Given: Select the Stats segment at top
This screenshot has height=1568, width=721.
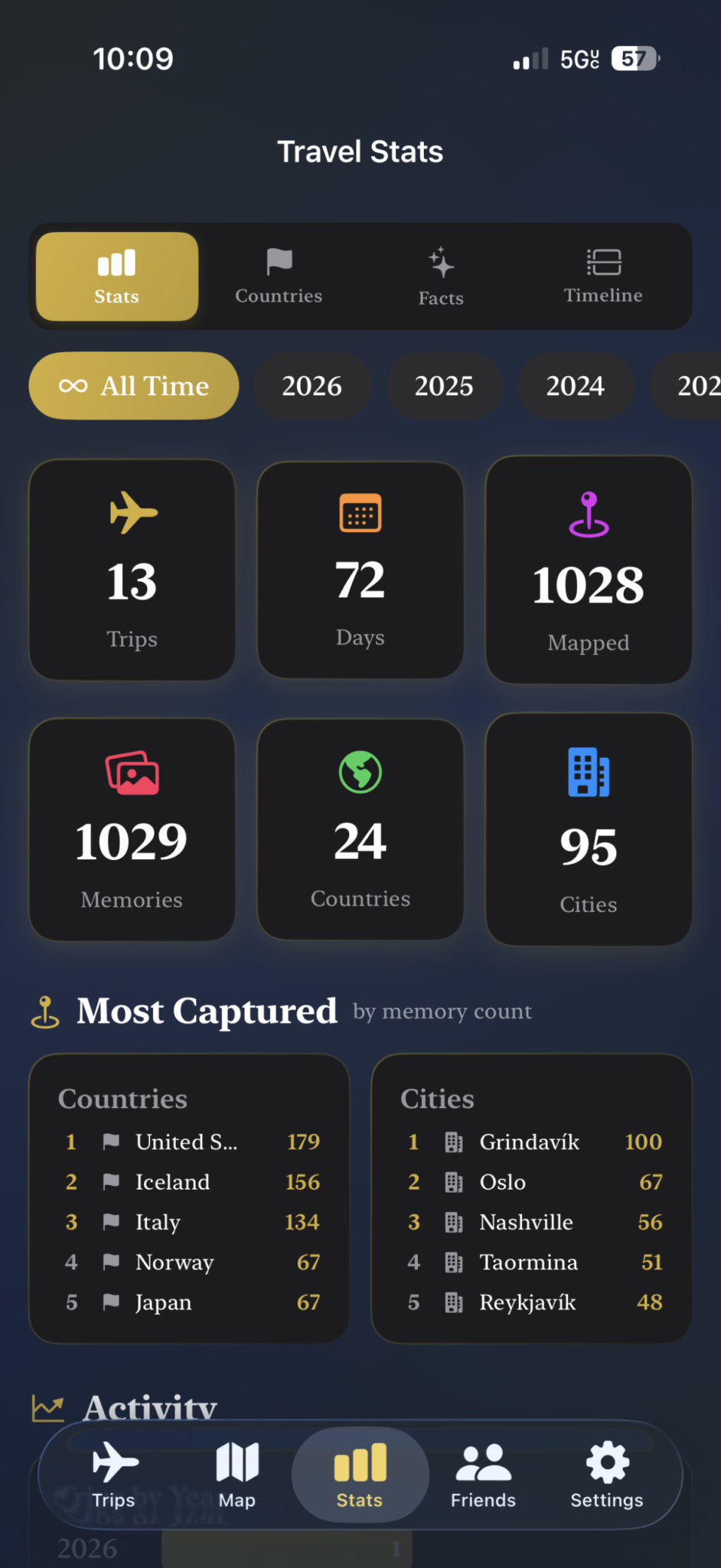Looking at the screenshot, I should (117, 277).
